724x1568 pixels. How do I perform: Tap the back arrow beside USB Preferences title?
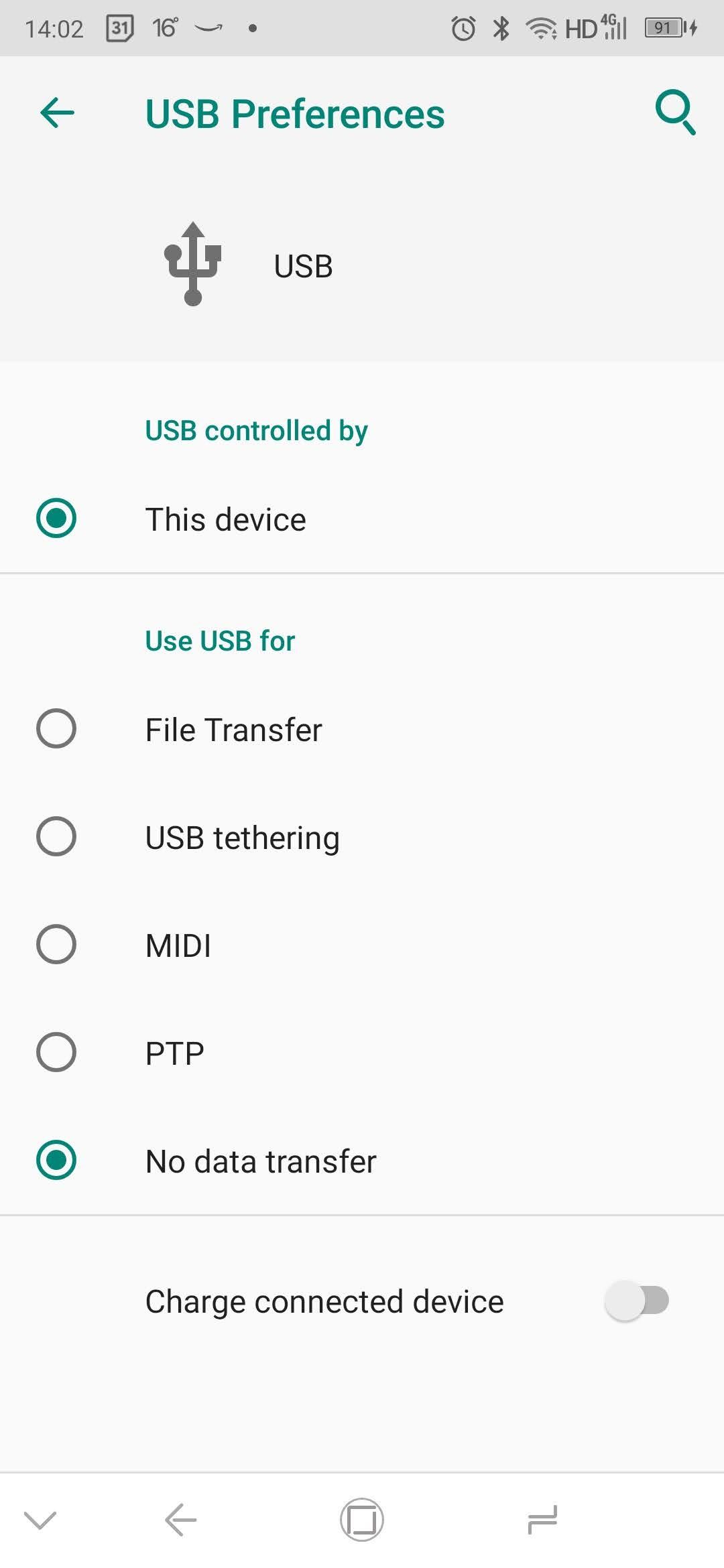click(x=56, y=113)
